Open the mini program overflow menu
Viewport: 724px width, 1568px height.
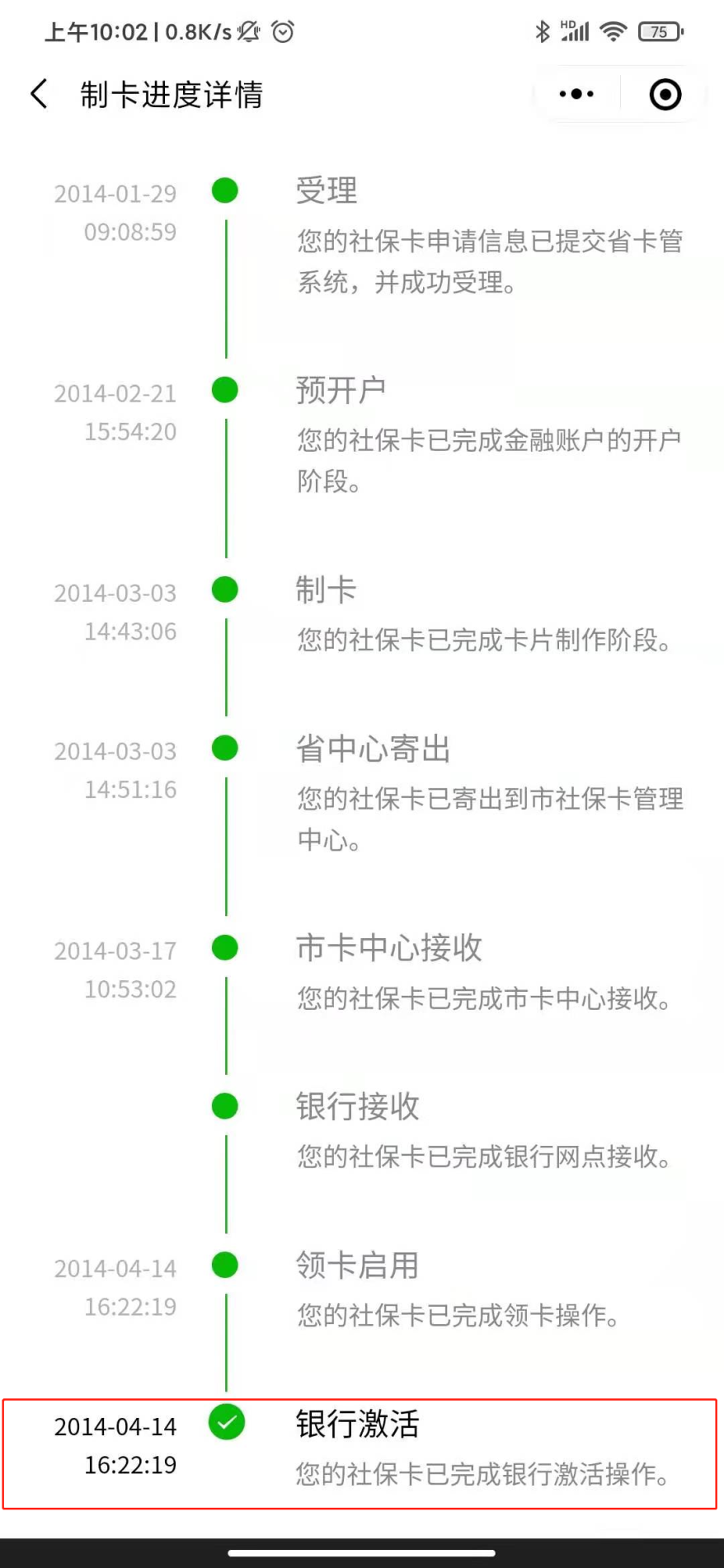576,94
